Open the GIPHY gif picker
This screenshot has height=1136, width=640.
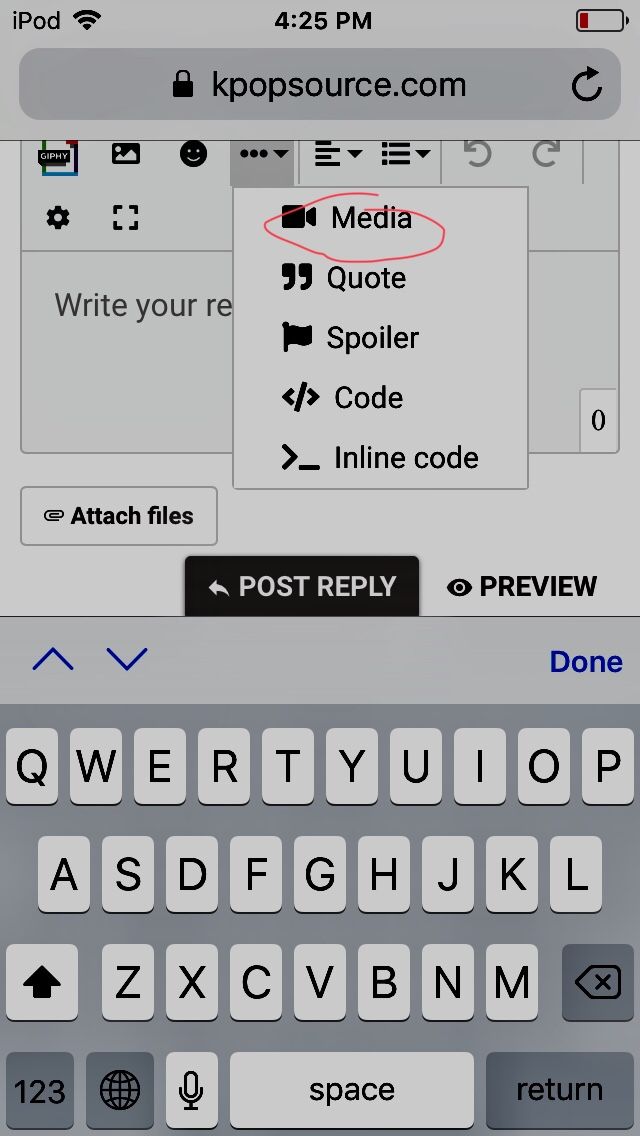point(59,155)
